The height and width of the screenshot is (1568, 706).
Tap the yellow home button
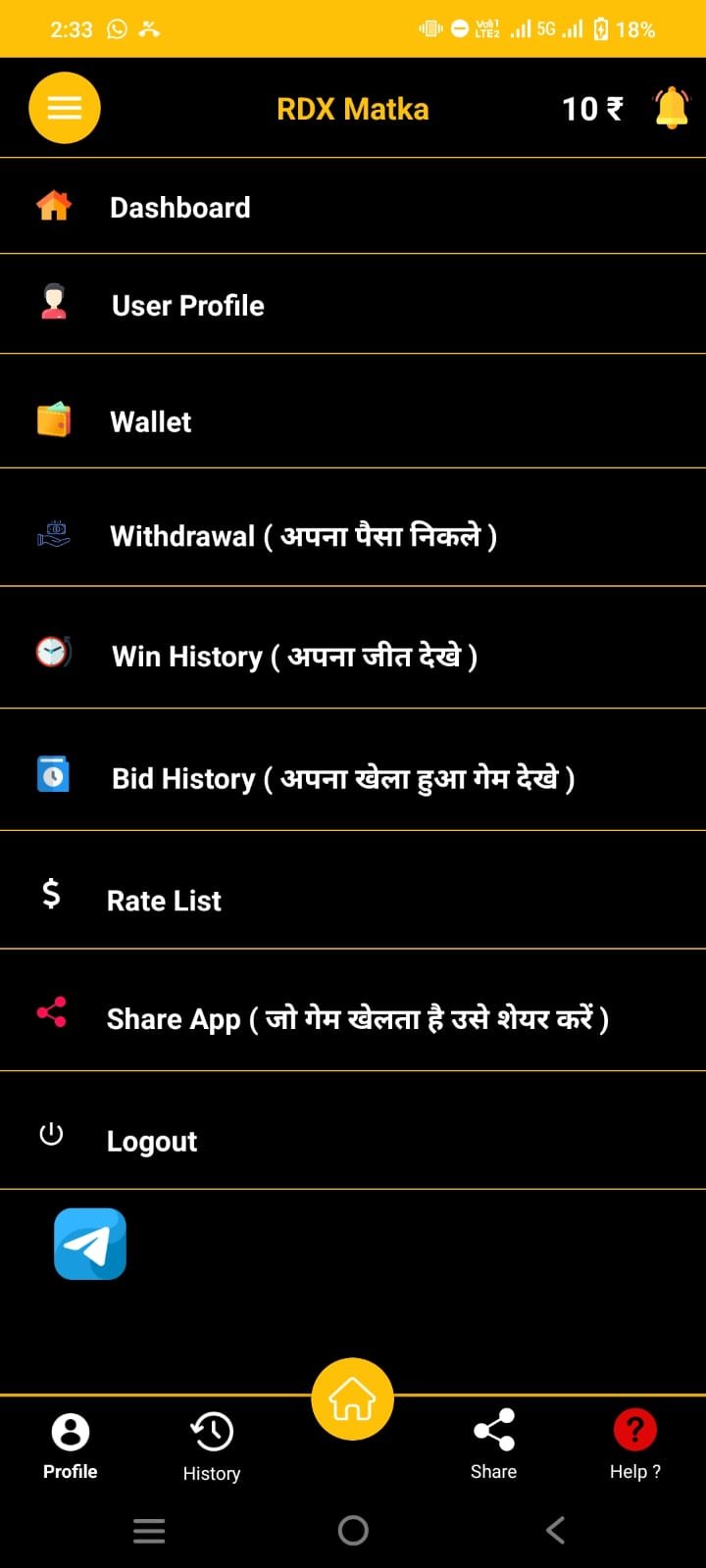[352, 1398]
